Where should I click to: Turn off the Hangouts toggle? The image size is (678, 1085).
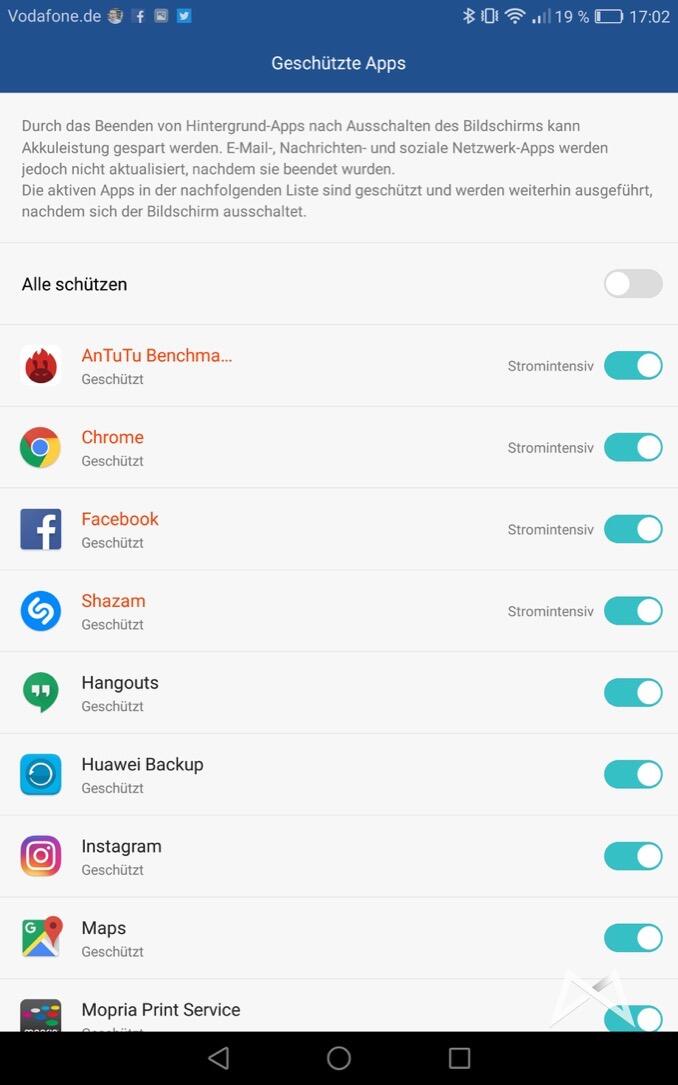pyautogui.click(x=633, y=693)
